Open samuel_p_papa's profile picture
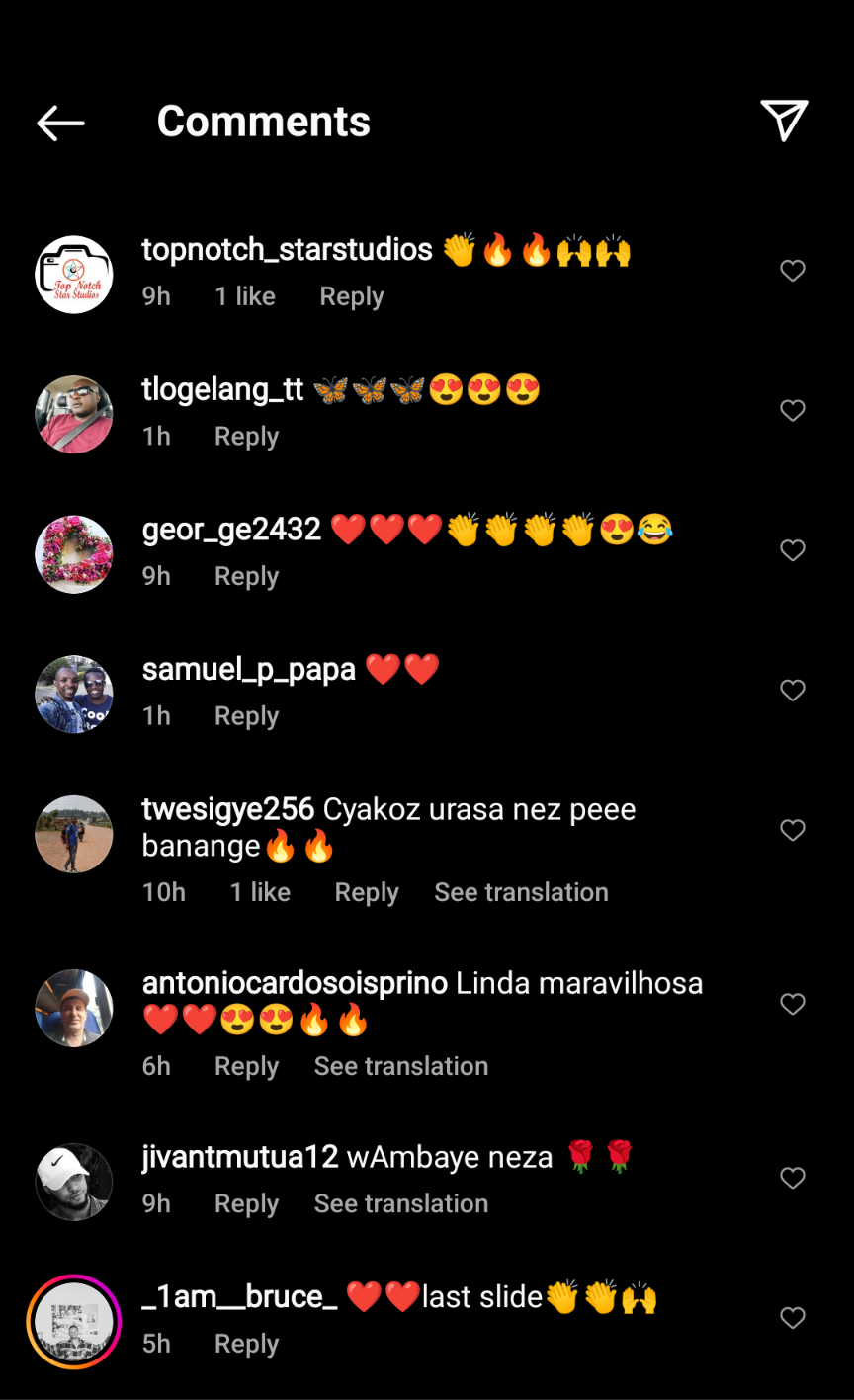 pos(74,695)
